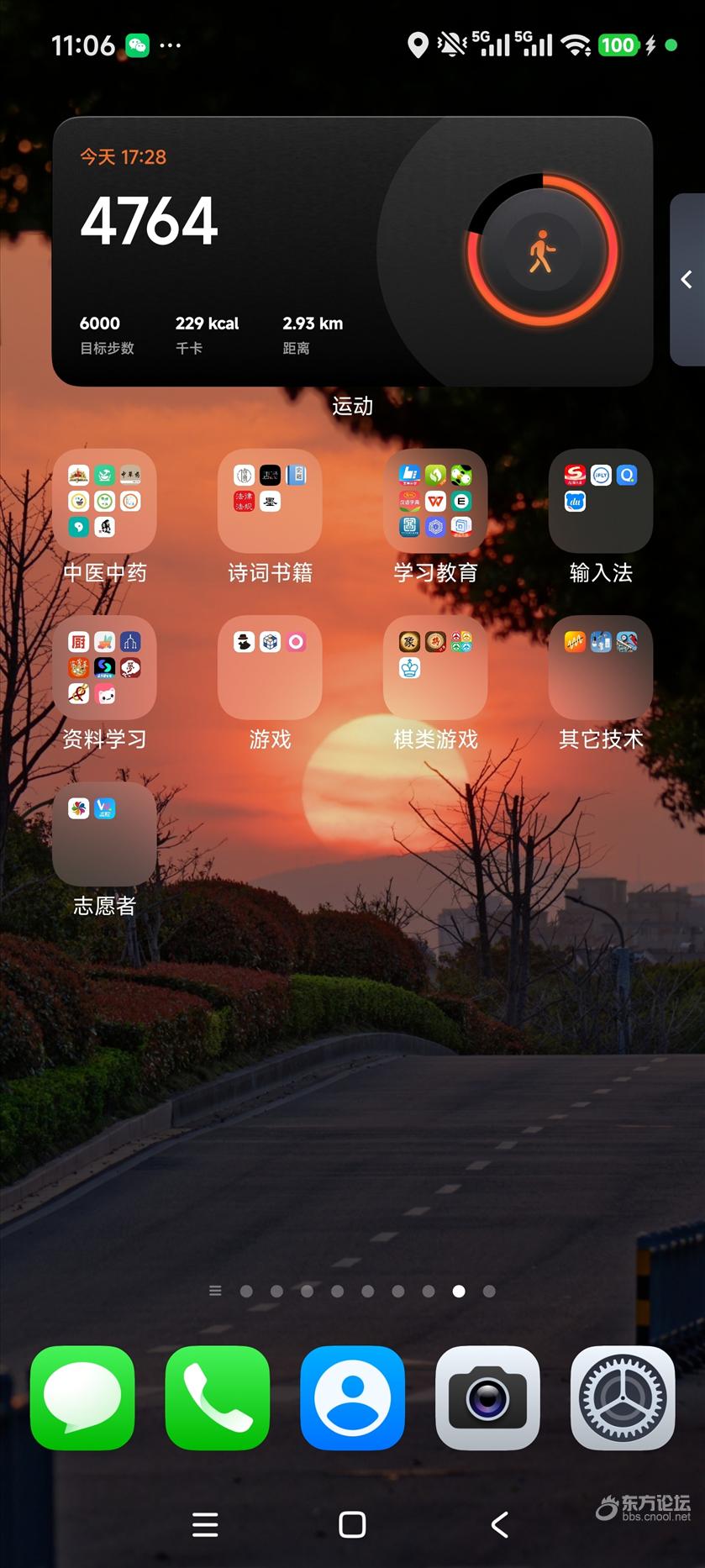Open the 棋类游戏 folder
Image resolution: width=705 pixels, height=1568 pixels.
pyautogui.click(x=435, y=667)
